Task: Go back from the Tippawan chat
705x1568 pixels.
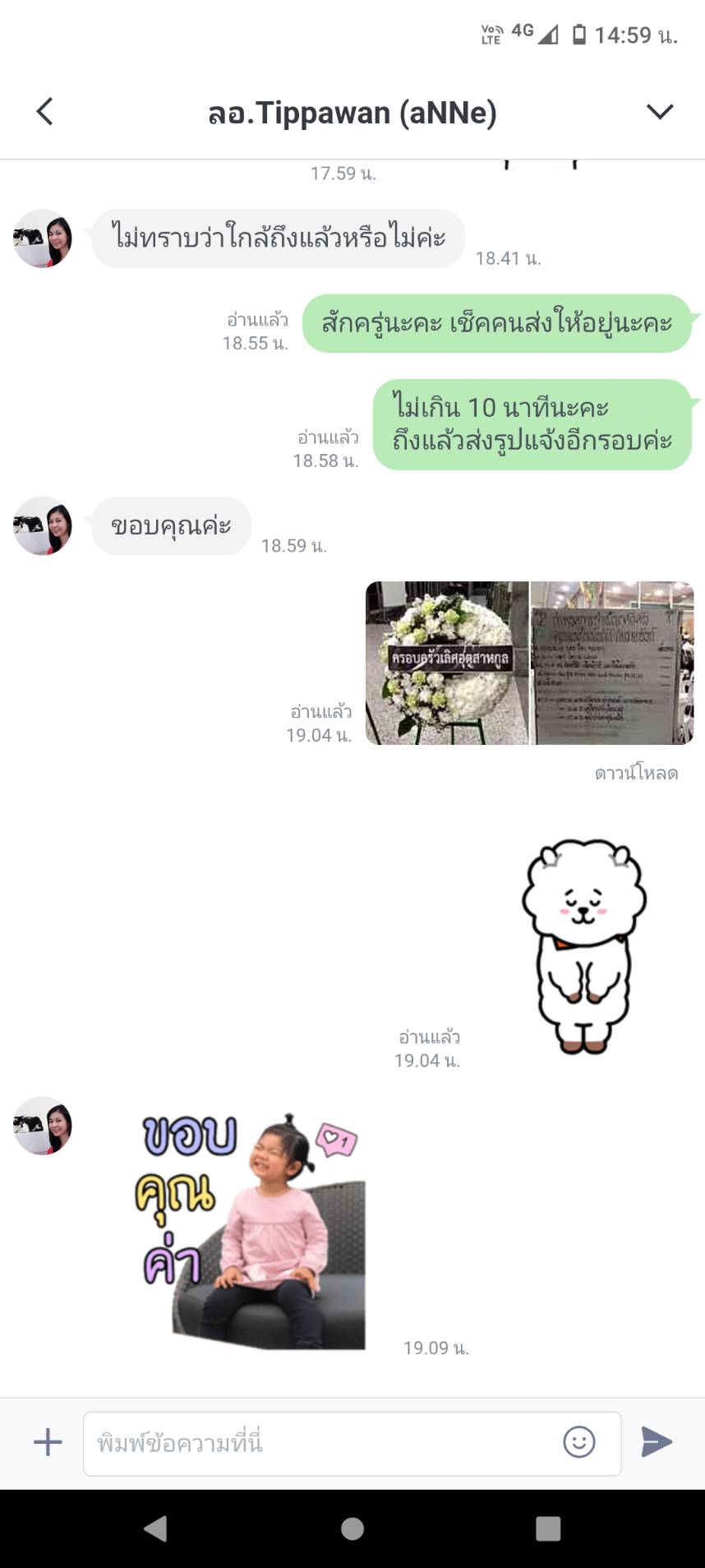Action: point(45,112)
